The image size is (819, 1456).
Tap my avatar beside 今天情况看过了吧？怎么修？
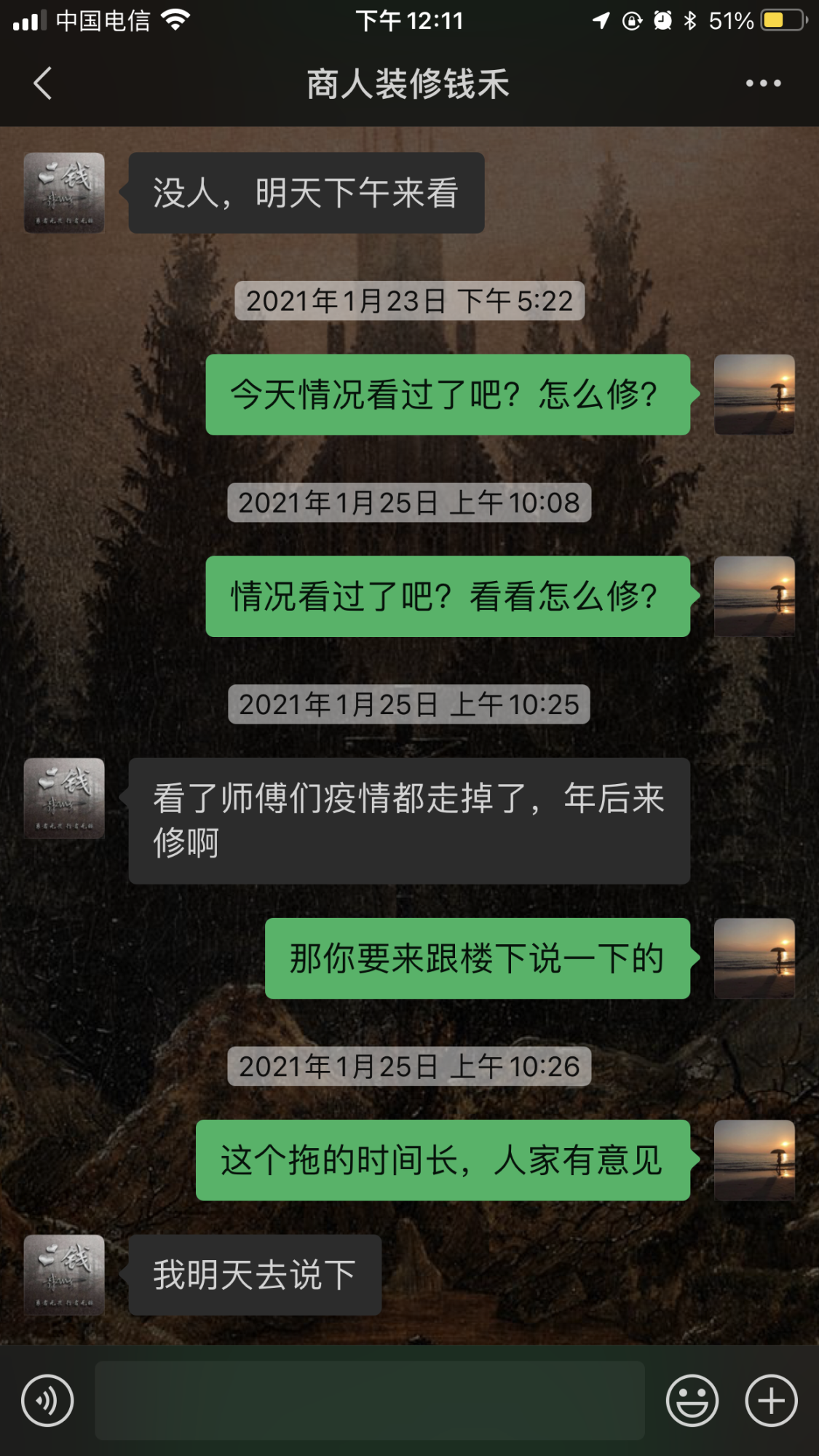pyautogui.click(x=754, y=395)
